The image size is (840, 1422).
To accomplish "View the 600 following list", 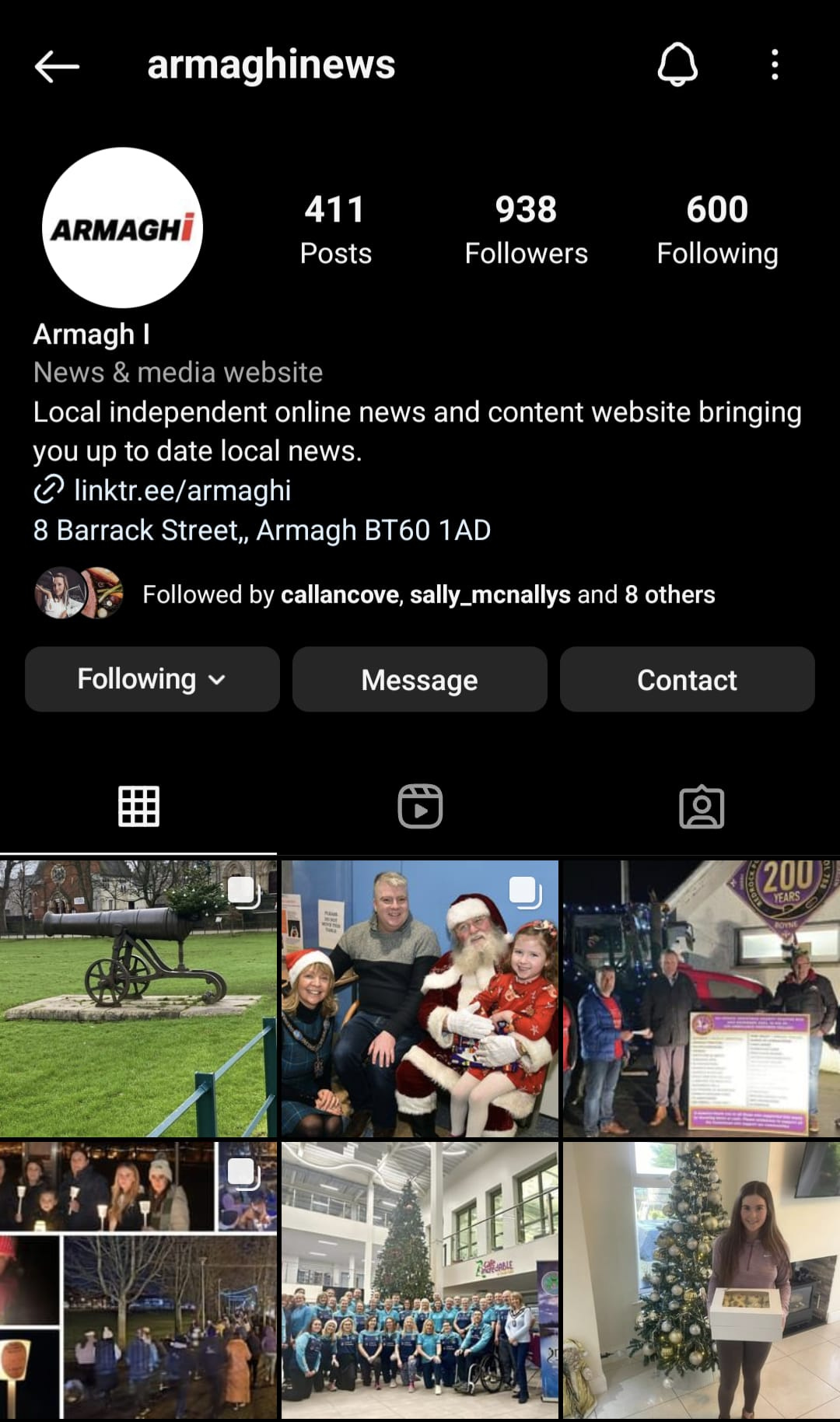I will (716, 229).
